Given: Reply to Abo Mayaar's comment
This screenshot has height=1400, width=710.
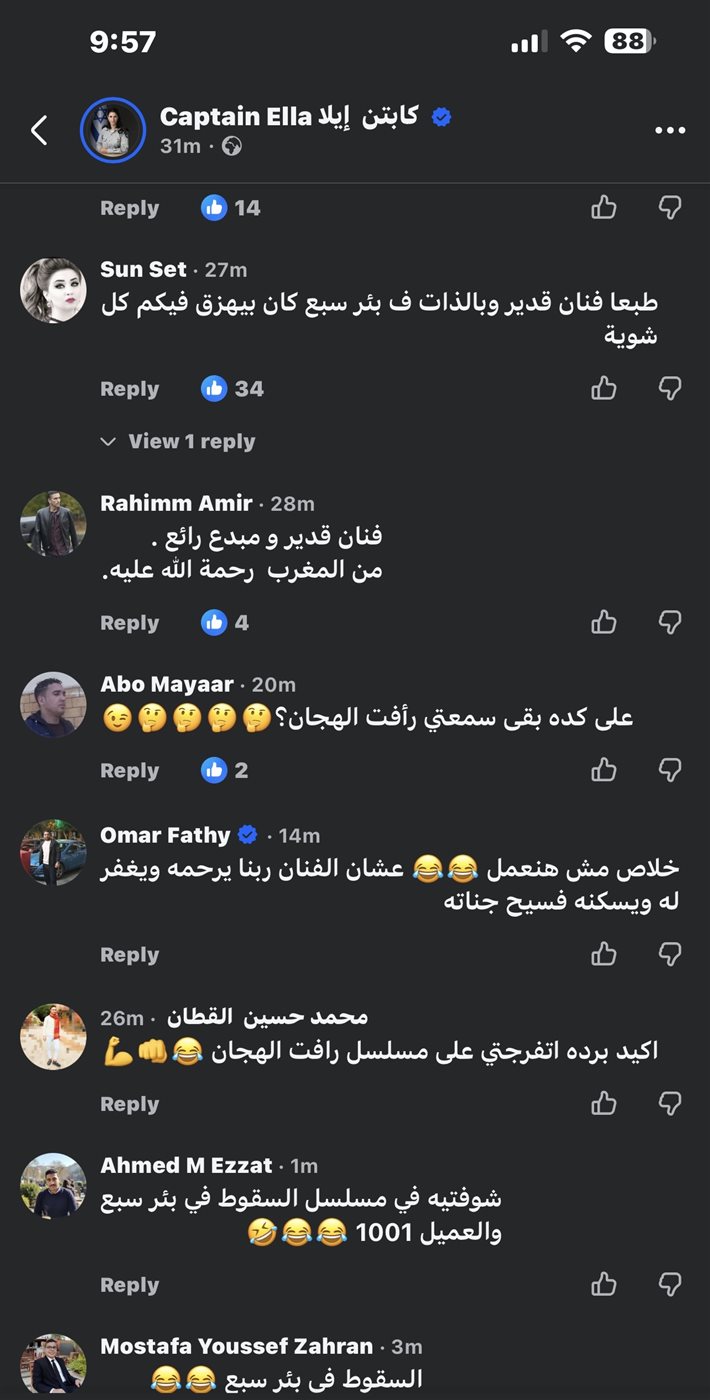Looking at the screenshot, I should pos(129,771).
